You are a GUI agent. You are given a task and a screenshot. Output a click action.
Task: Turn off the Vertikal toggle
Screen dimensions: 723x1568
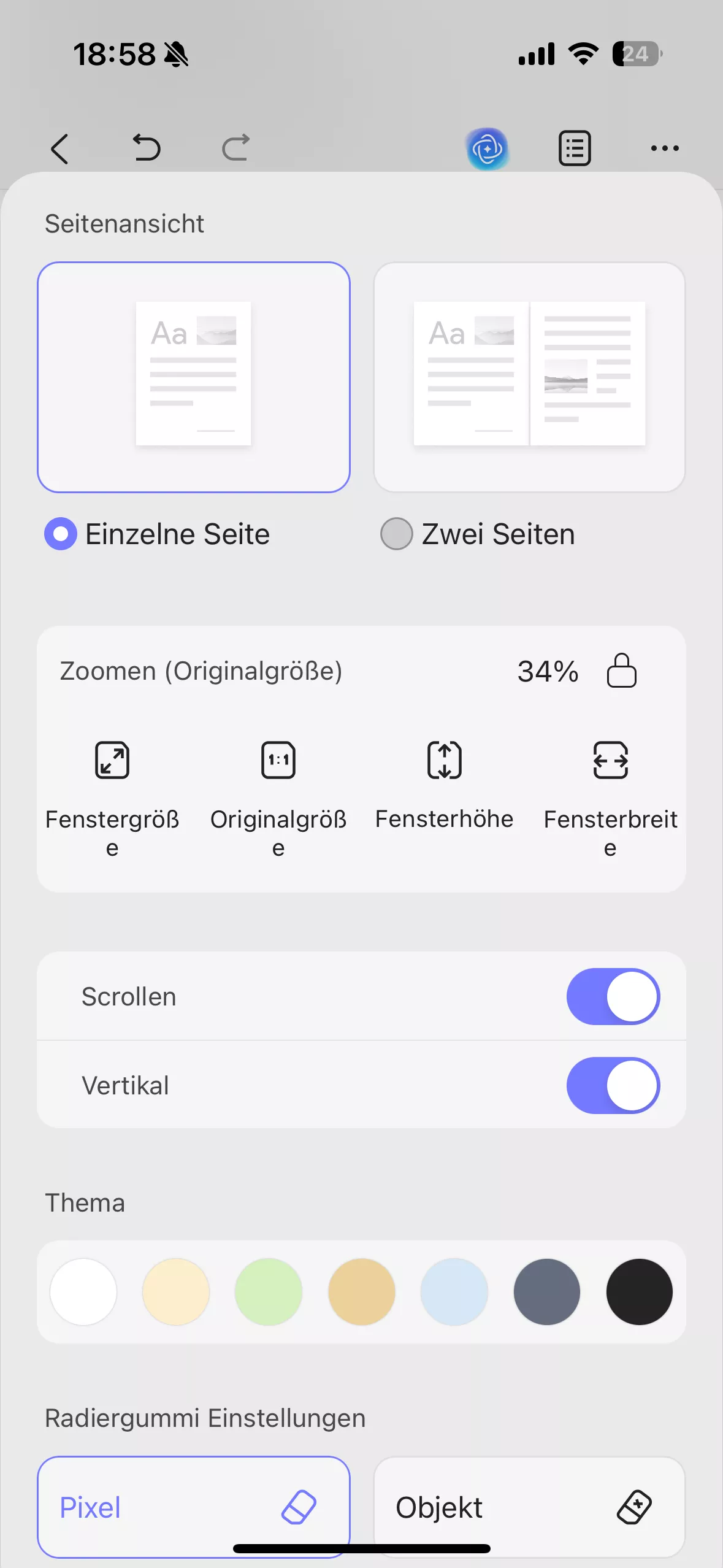[613, 1085]
